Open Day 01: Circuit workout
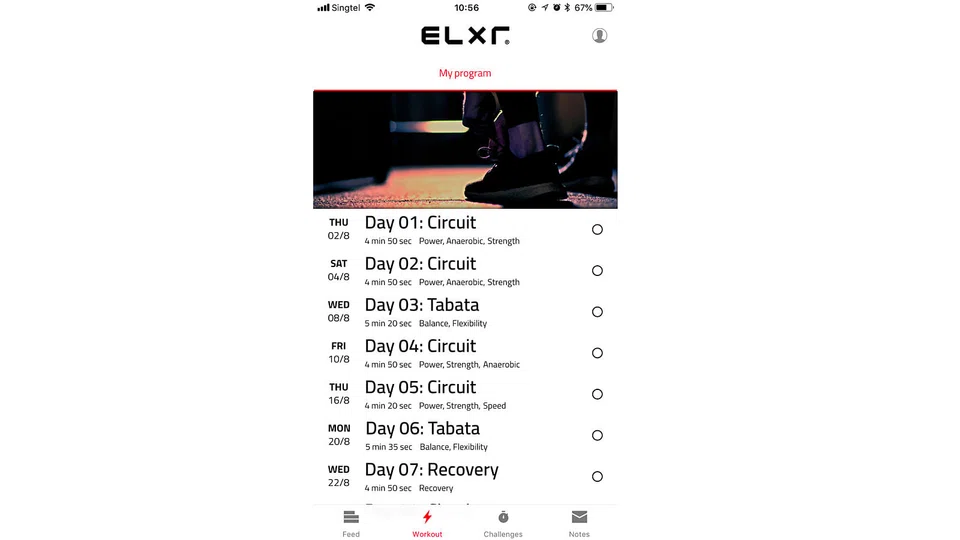Screen dimensions: 960x540 (x=420, y=223)
